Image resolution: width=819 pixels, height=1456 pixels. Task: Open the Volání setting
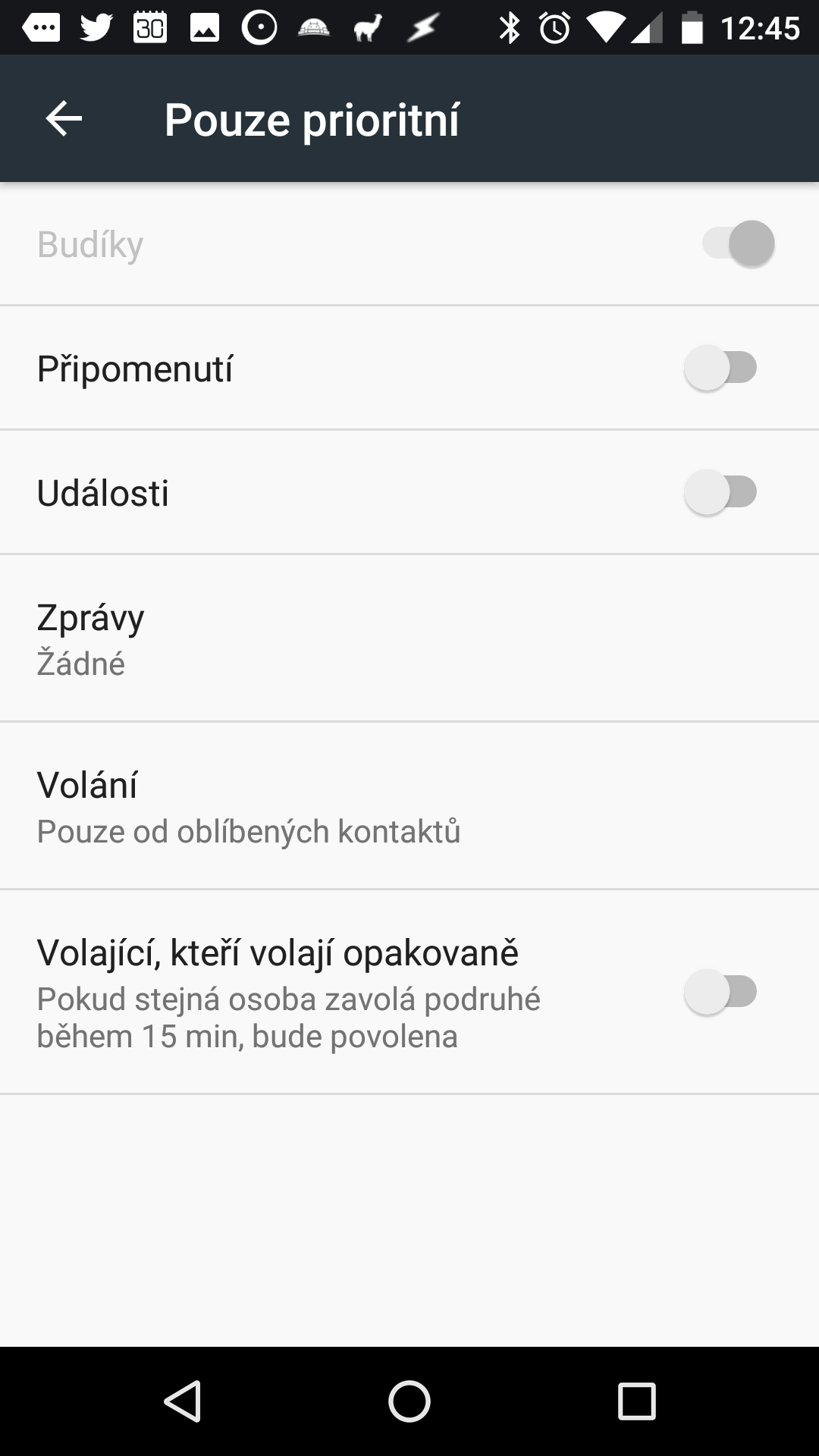409,806
